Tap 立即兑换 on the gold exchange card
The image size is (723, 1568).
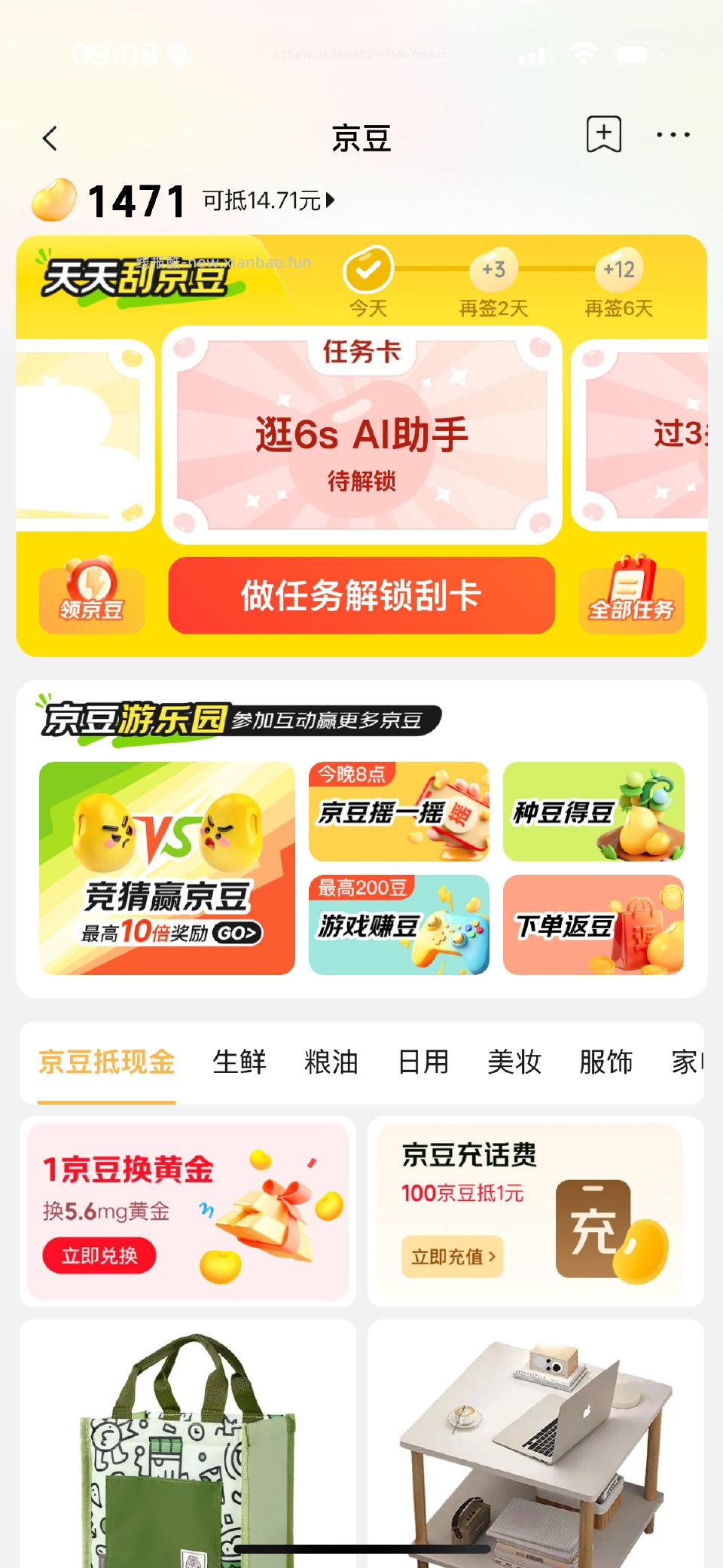(x=101, y=1255)
